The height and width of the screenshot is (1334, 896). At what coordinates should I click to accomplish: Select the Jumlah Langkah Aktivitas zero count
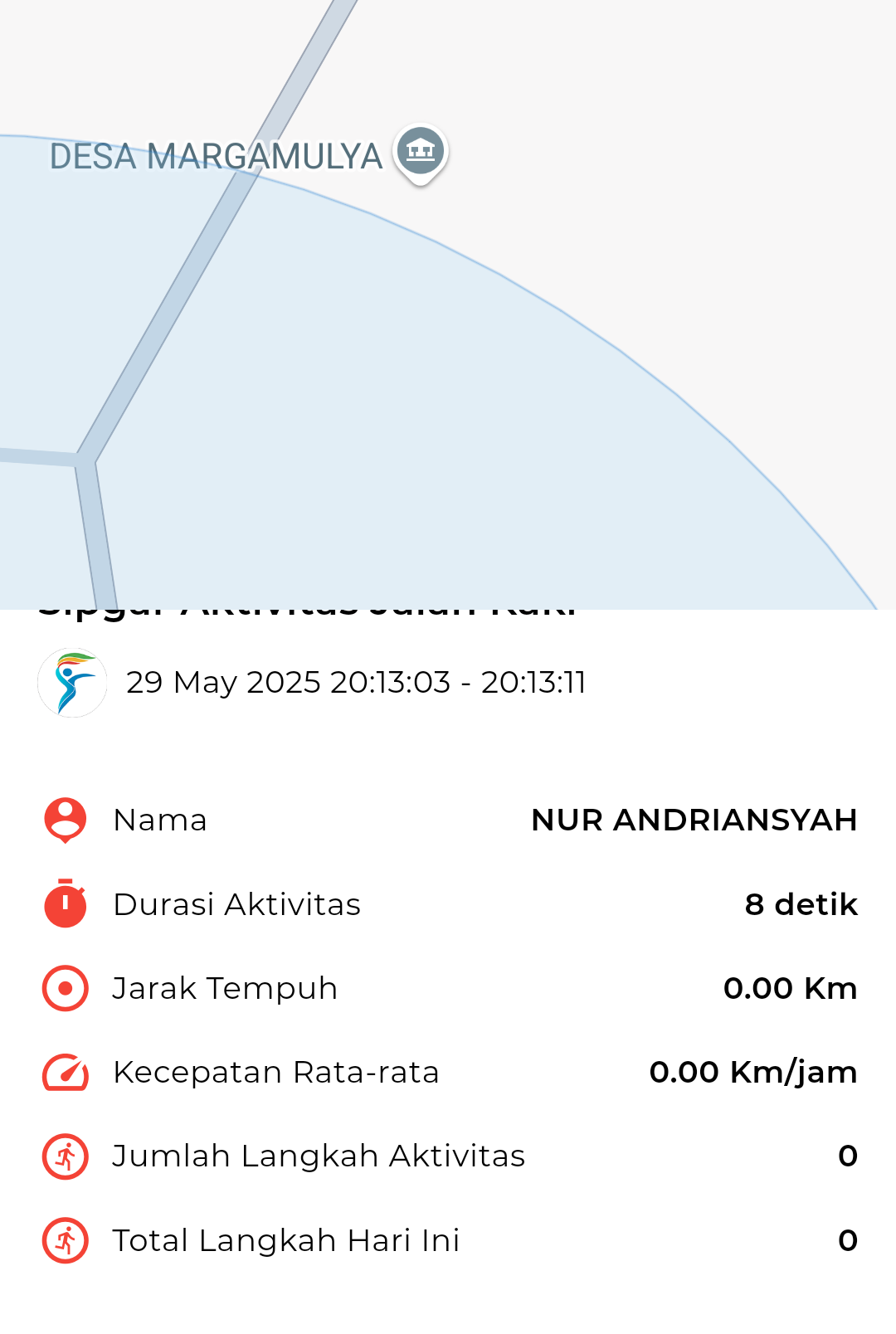(847, 1156)
